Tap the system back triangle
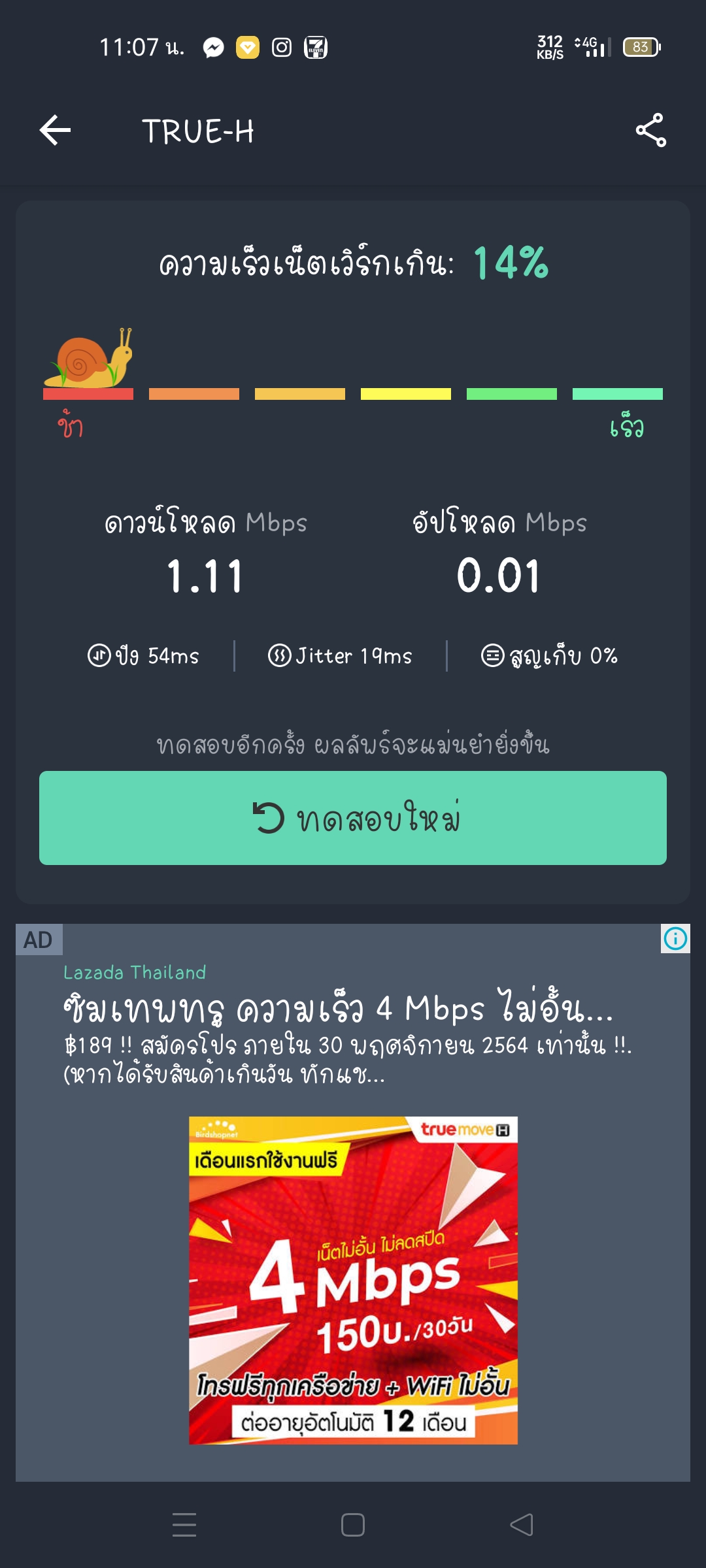 click(x=522, y=1525)
